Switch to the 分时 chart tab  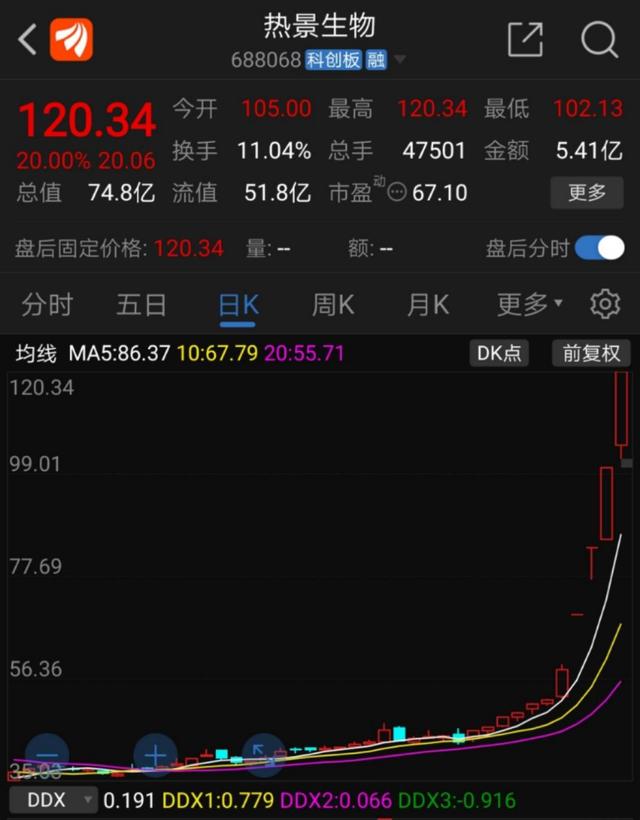pos(47,304)
